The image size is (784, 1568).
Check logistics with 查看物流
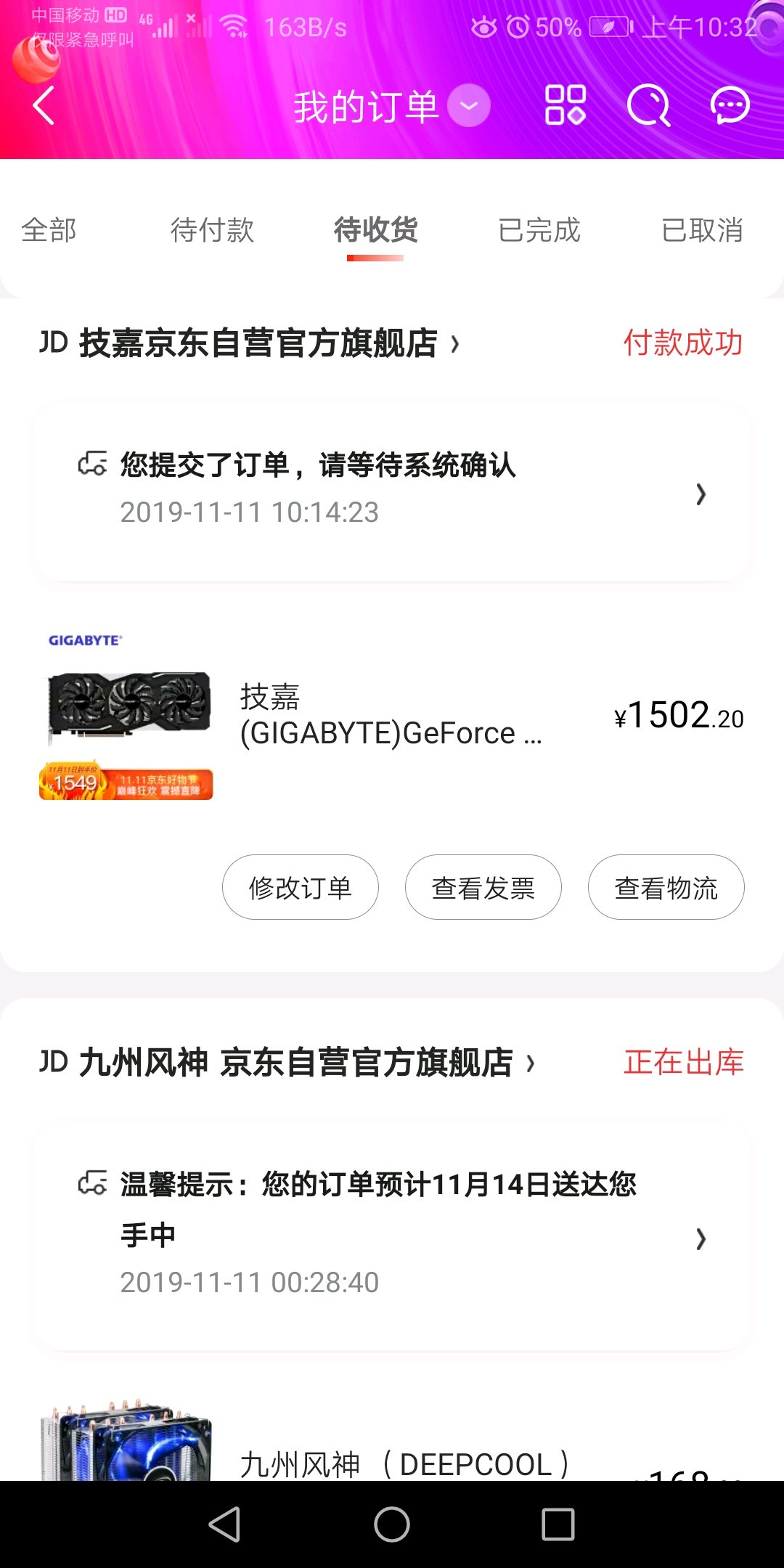pos(666,887)
